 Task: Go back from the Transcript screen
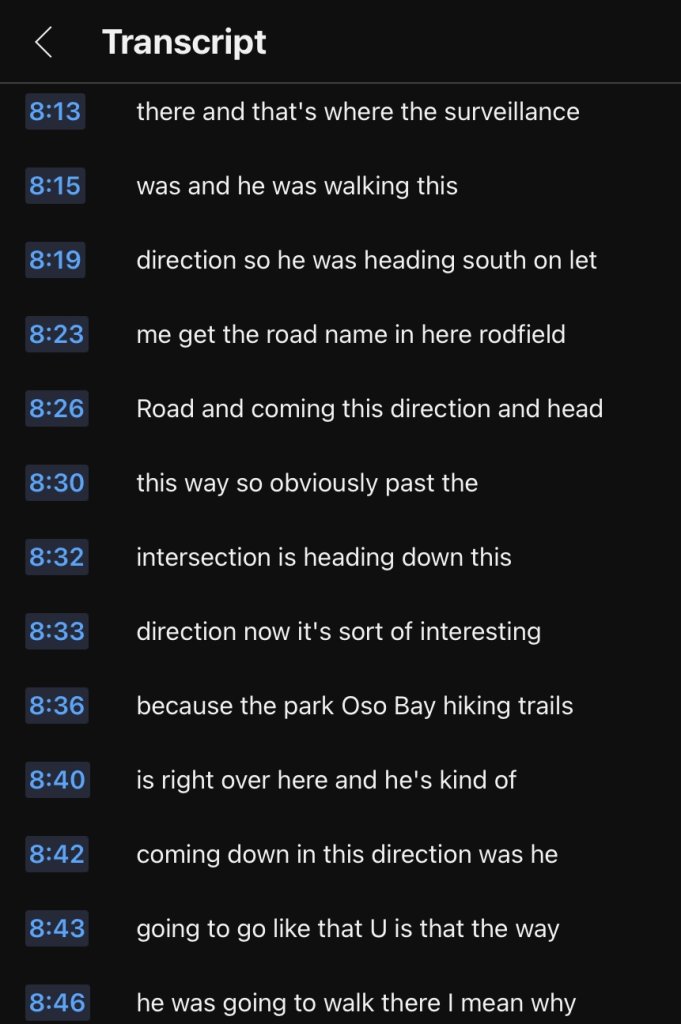point(42,43)
